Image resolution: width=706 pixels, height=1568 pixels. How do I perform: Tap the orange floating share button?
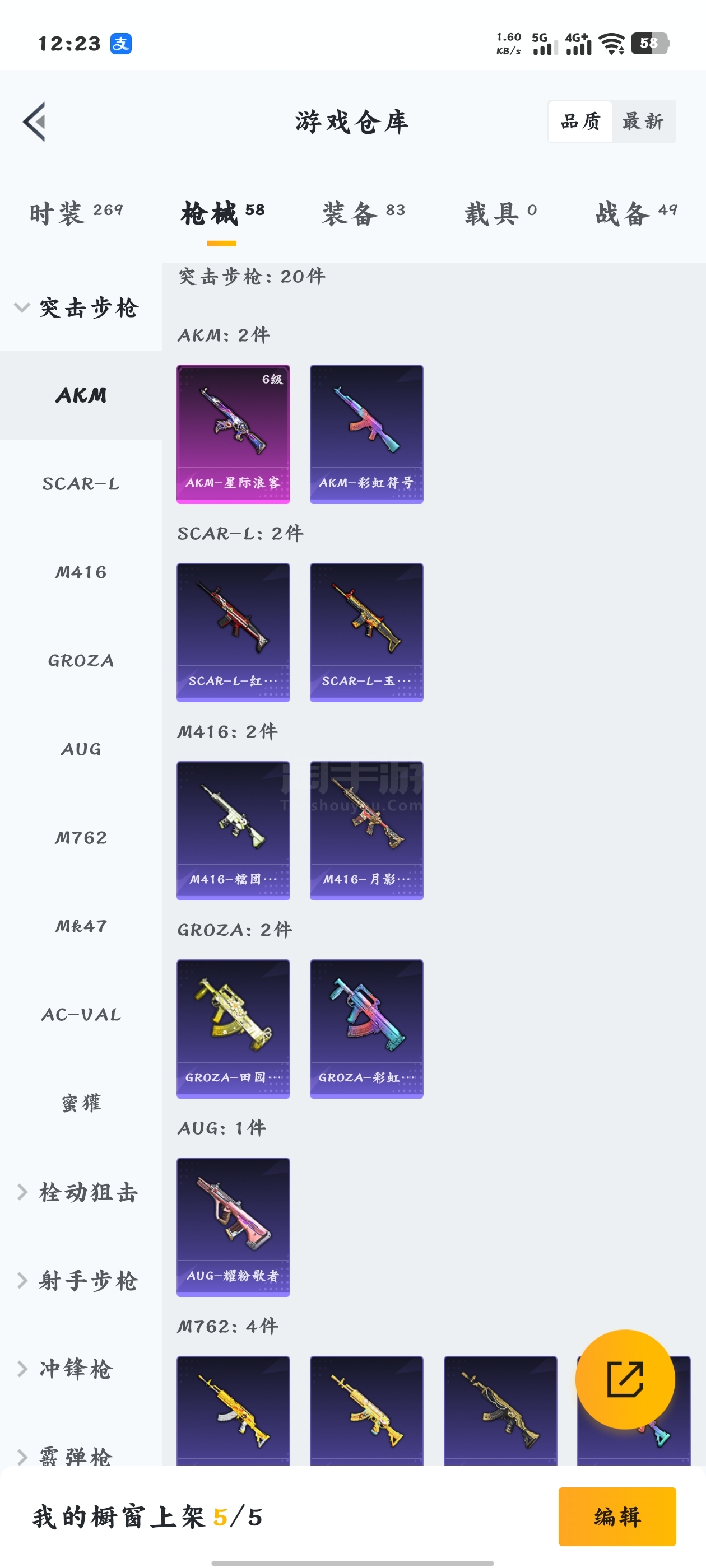(625, 1379)
